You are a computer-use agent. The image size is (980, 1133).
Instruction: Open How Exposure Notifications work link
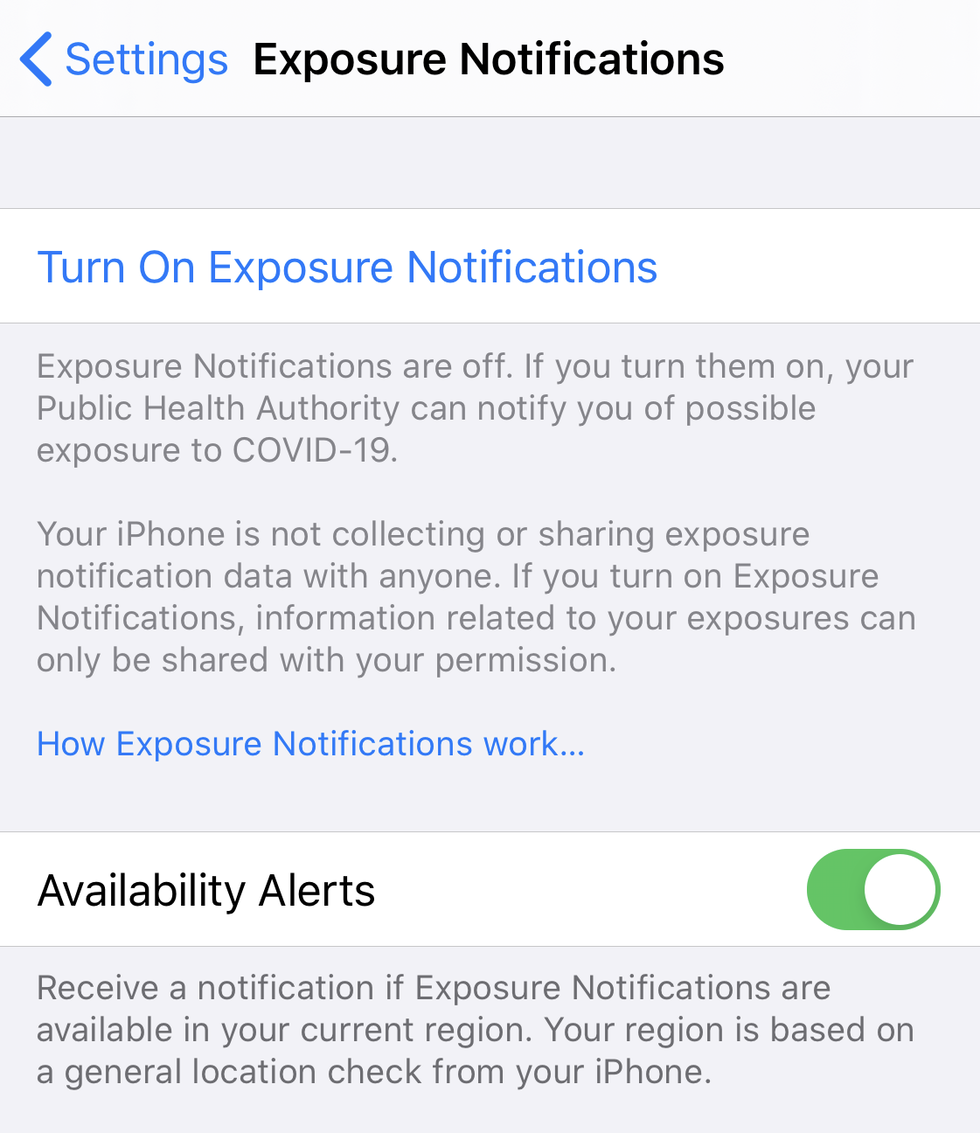click(310, 744)
